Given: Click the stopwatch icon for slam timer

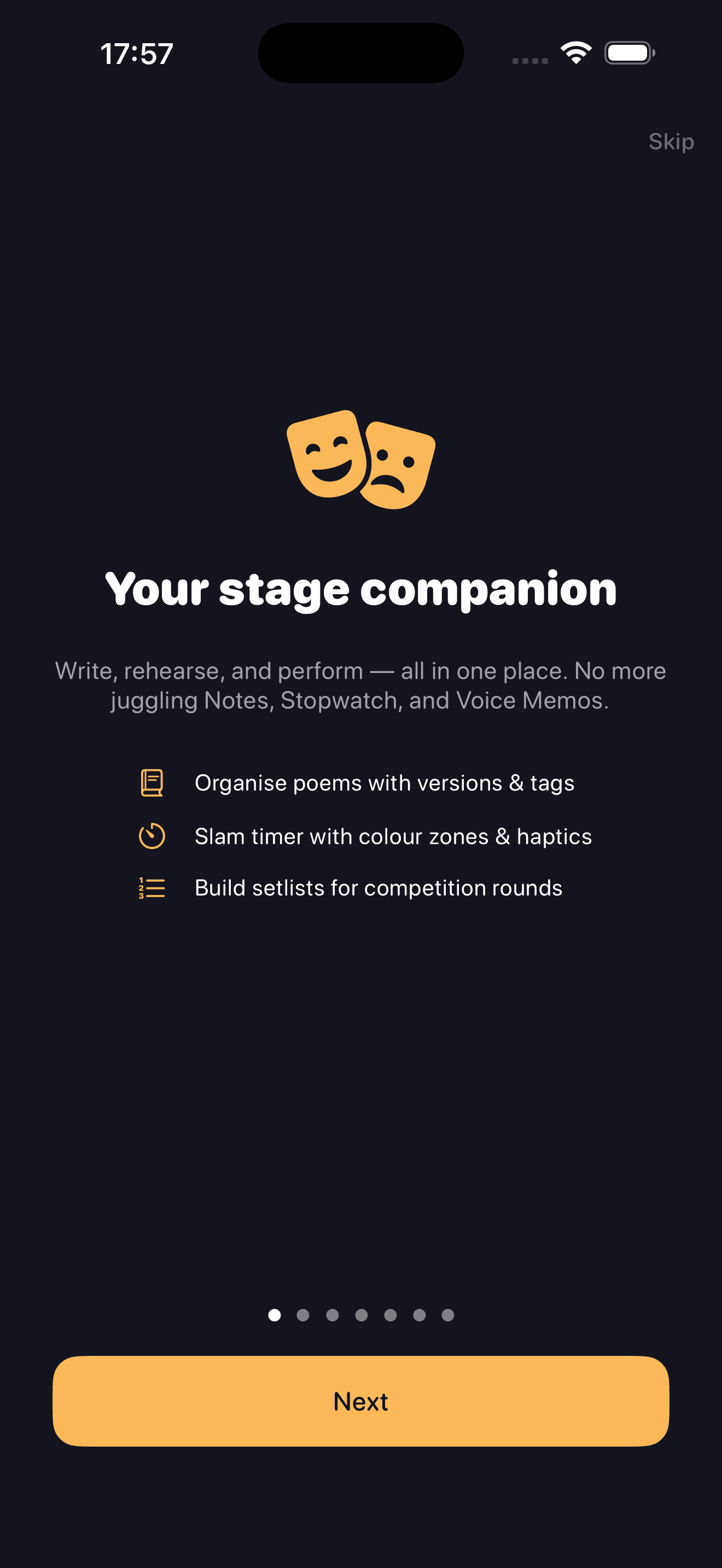Looking at the screenshot, I should coord(152,836).
